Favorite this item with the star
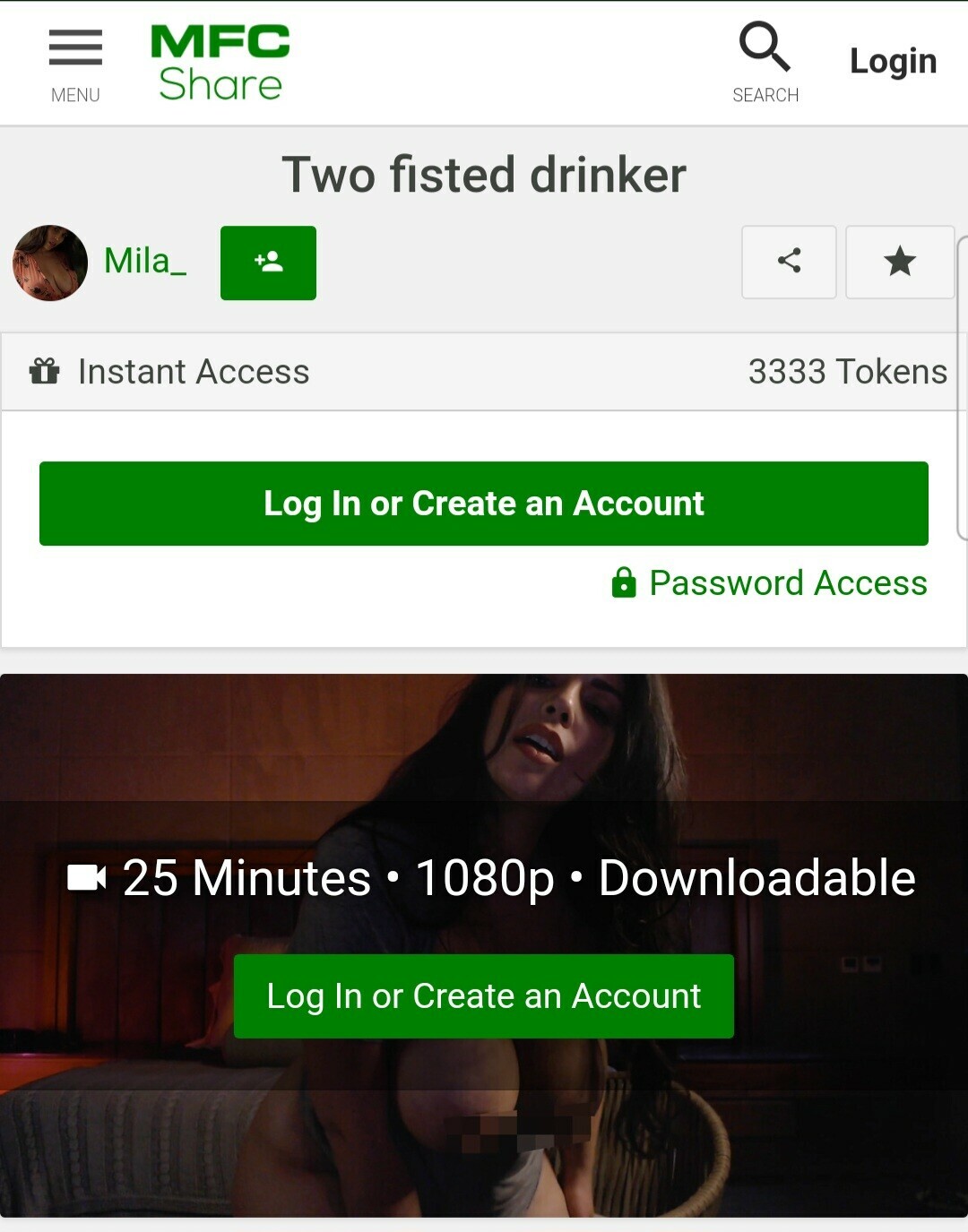Viewport: 968px width, 1232px height. point(899,262)
